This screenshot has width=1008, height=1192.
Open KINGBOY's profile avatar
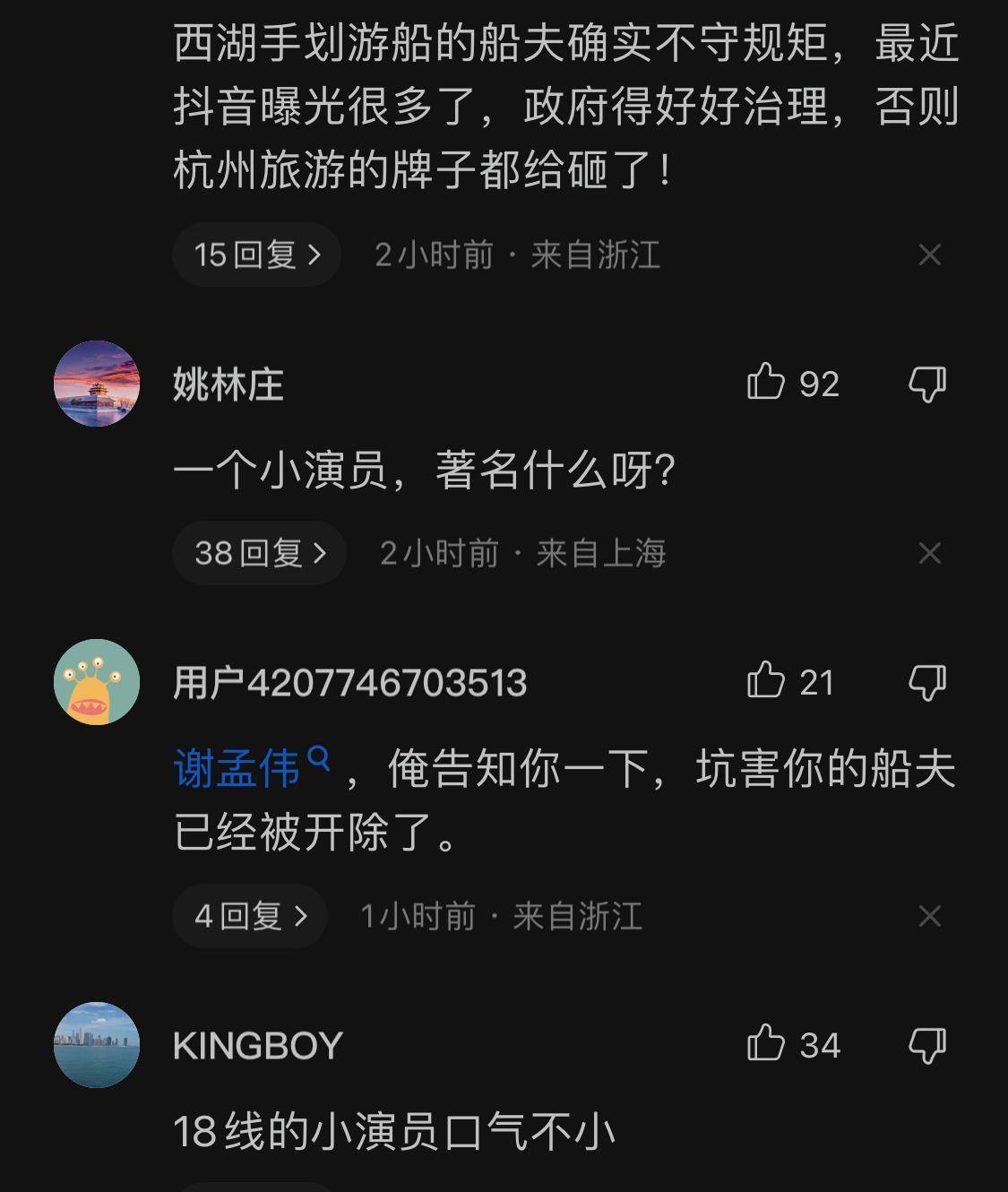tap(97, 1045)
